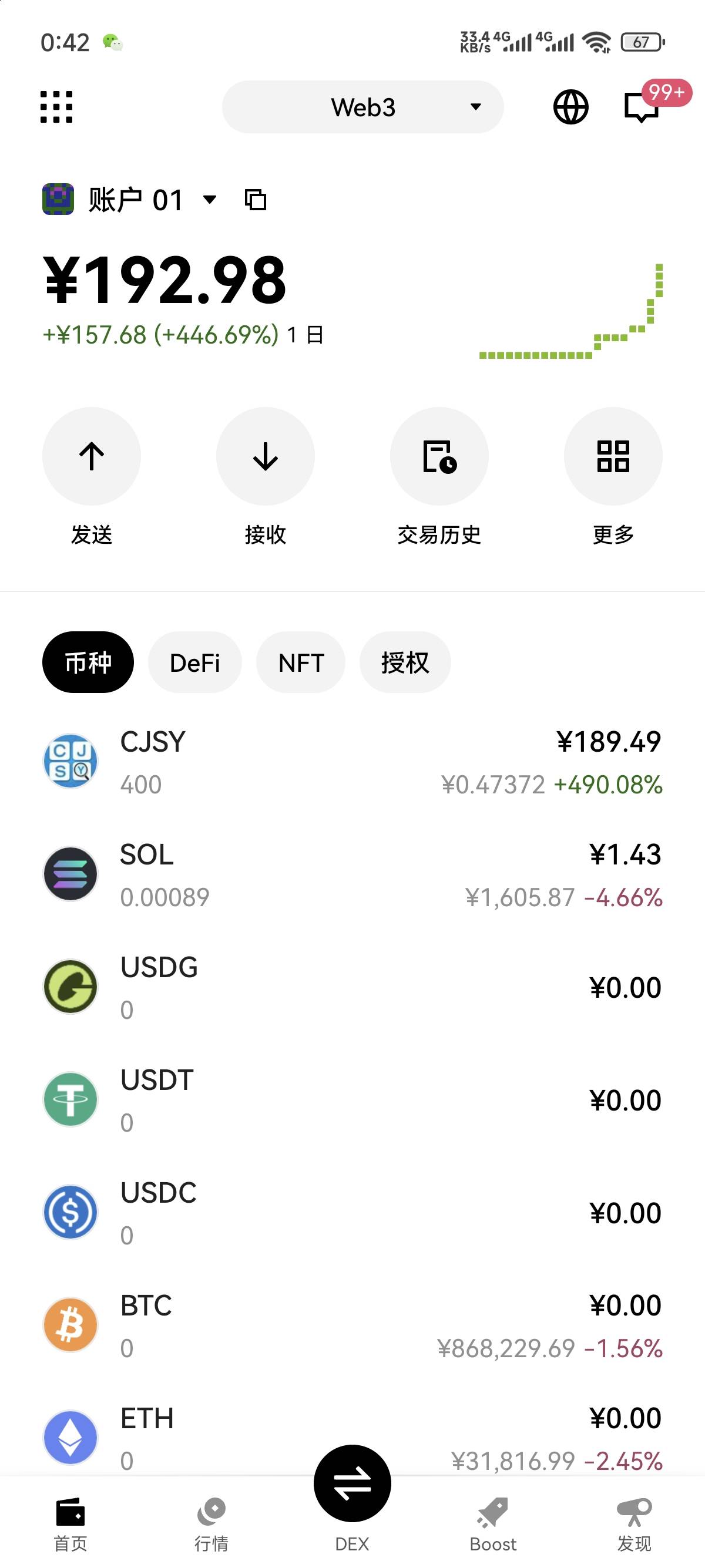Open the DEX swap button

coord(352,1484)
